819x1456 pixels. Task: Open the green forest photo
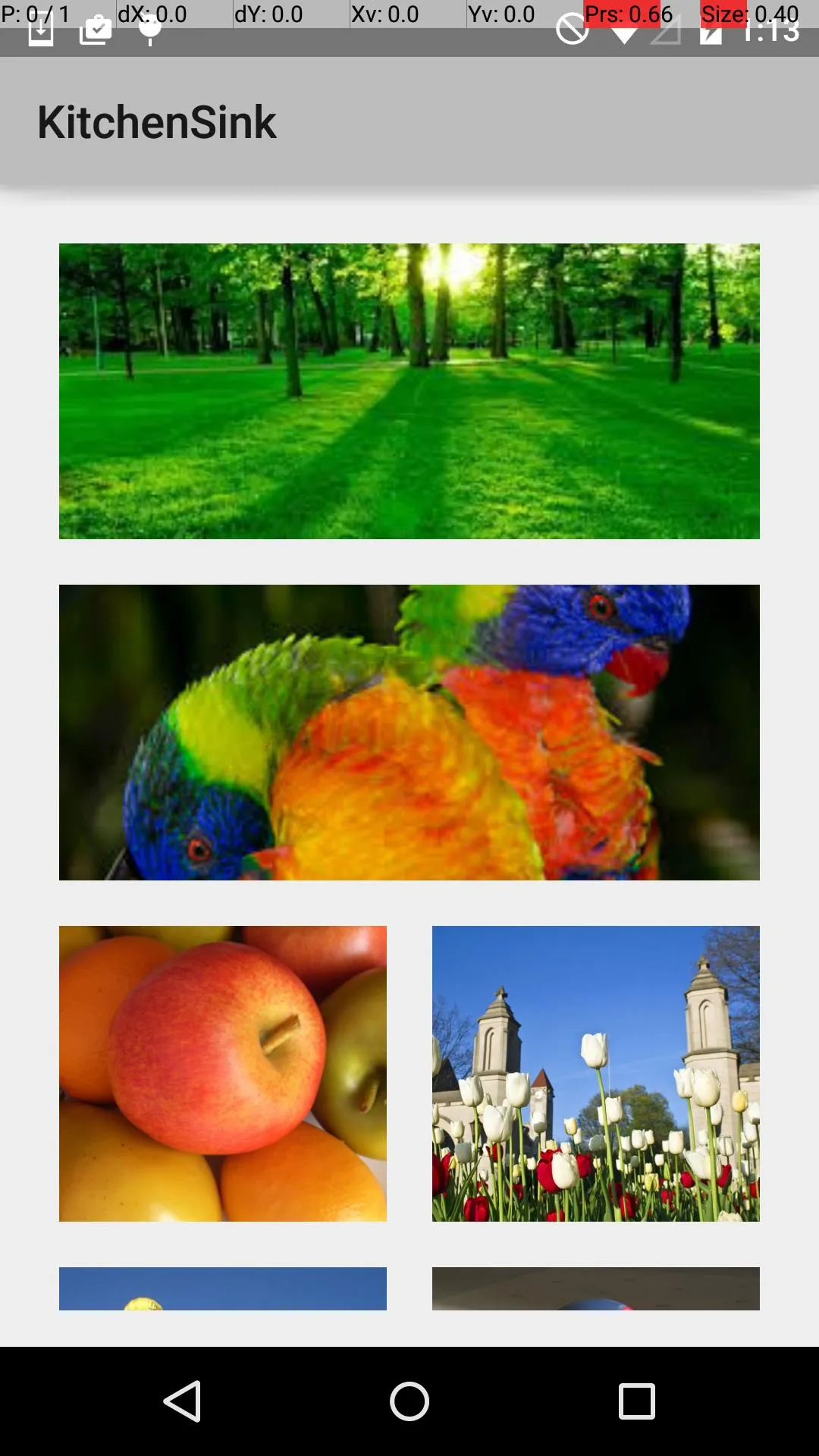click(409, 391)
